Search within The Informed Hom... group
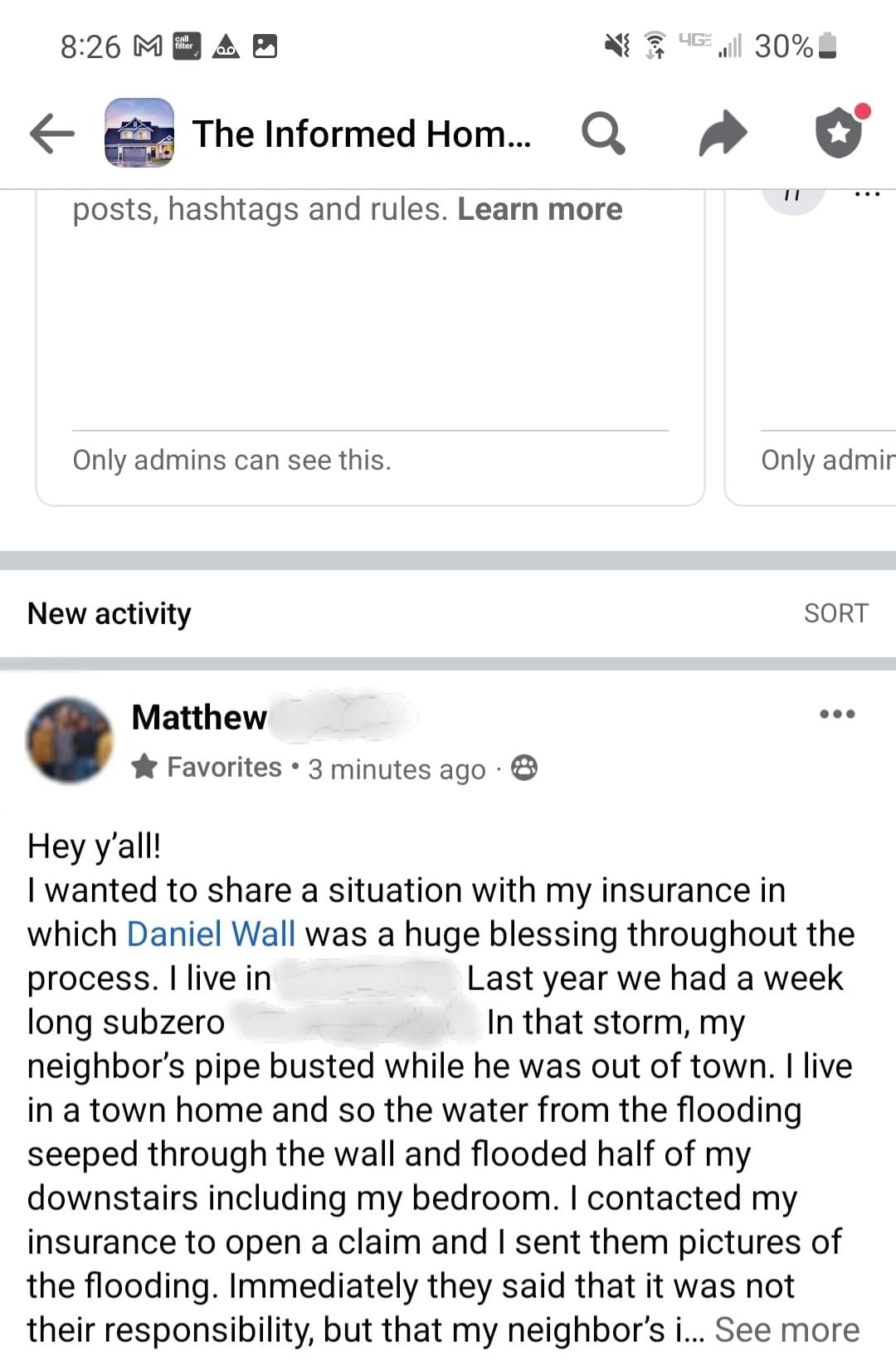This screenshot has width=896, height=1371. (x=602, y=134)
